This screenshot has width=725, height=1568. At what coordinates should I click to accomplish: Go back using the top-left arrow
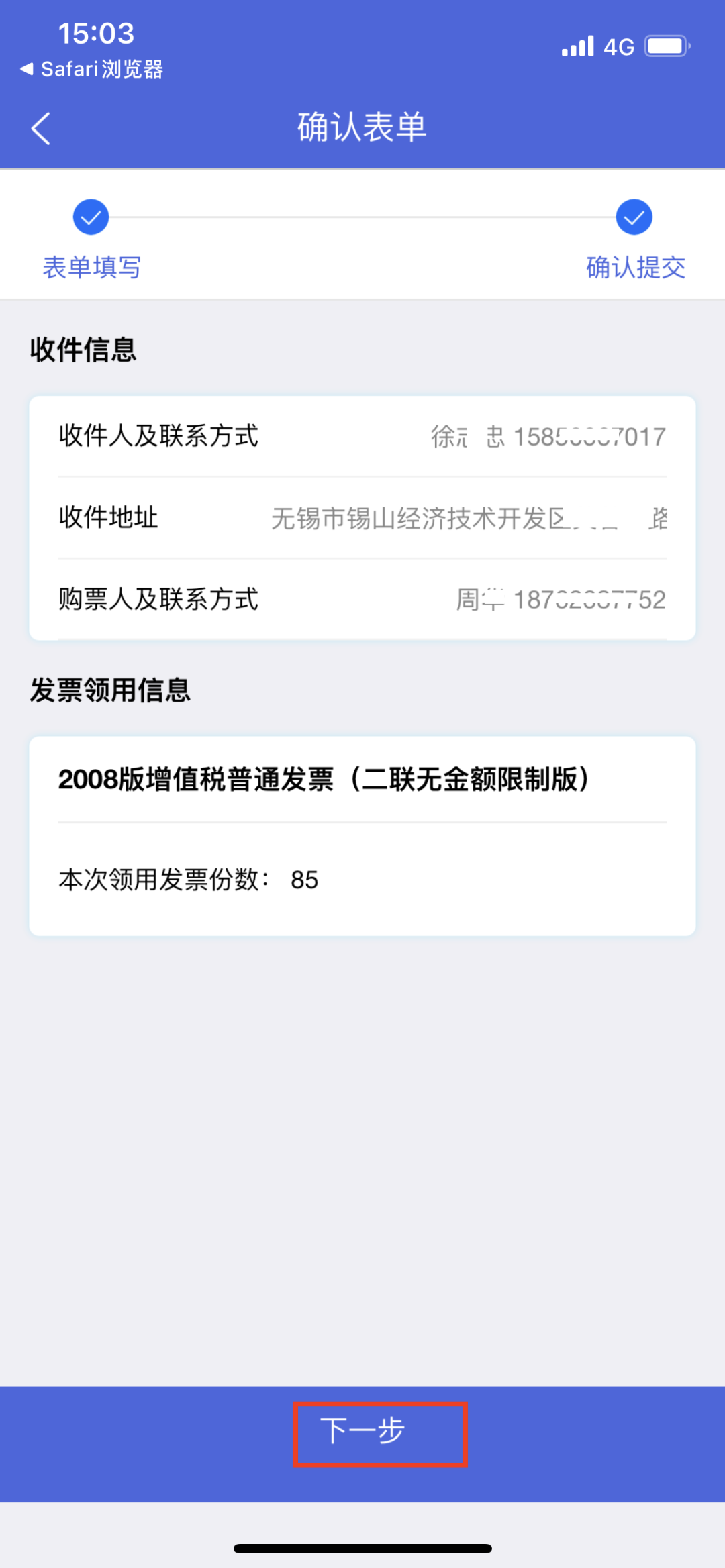tap(41, 128)
